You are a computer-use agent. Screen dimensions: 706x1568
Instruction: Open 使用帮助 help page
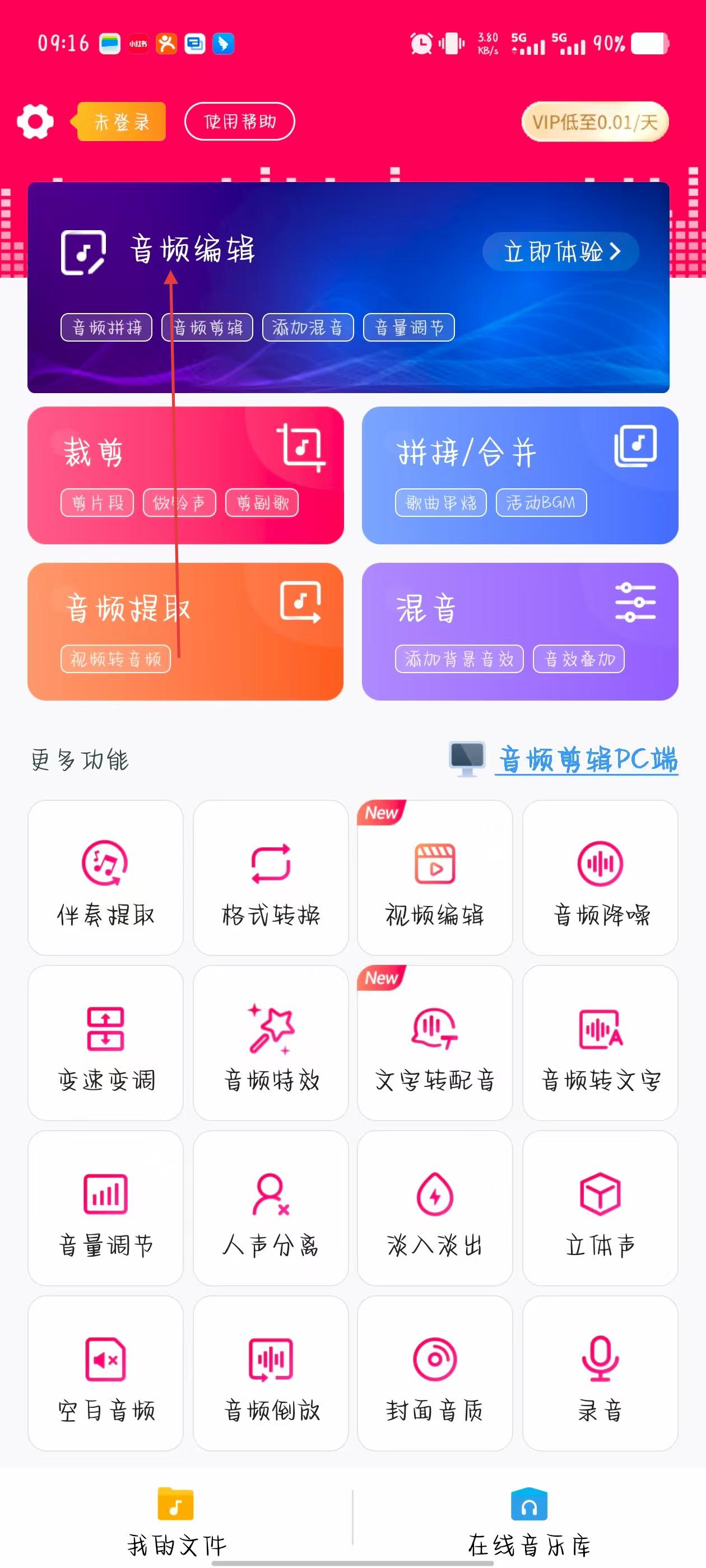239,122
